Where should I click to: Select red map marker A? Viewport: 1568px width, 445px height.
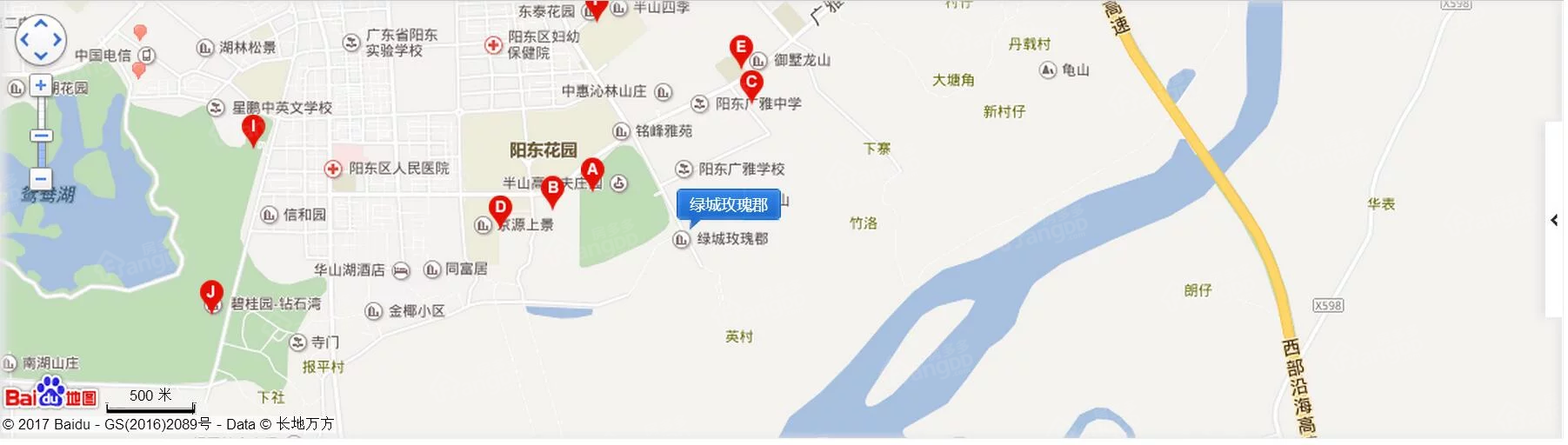[592, 171]
